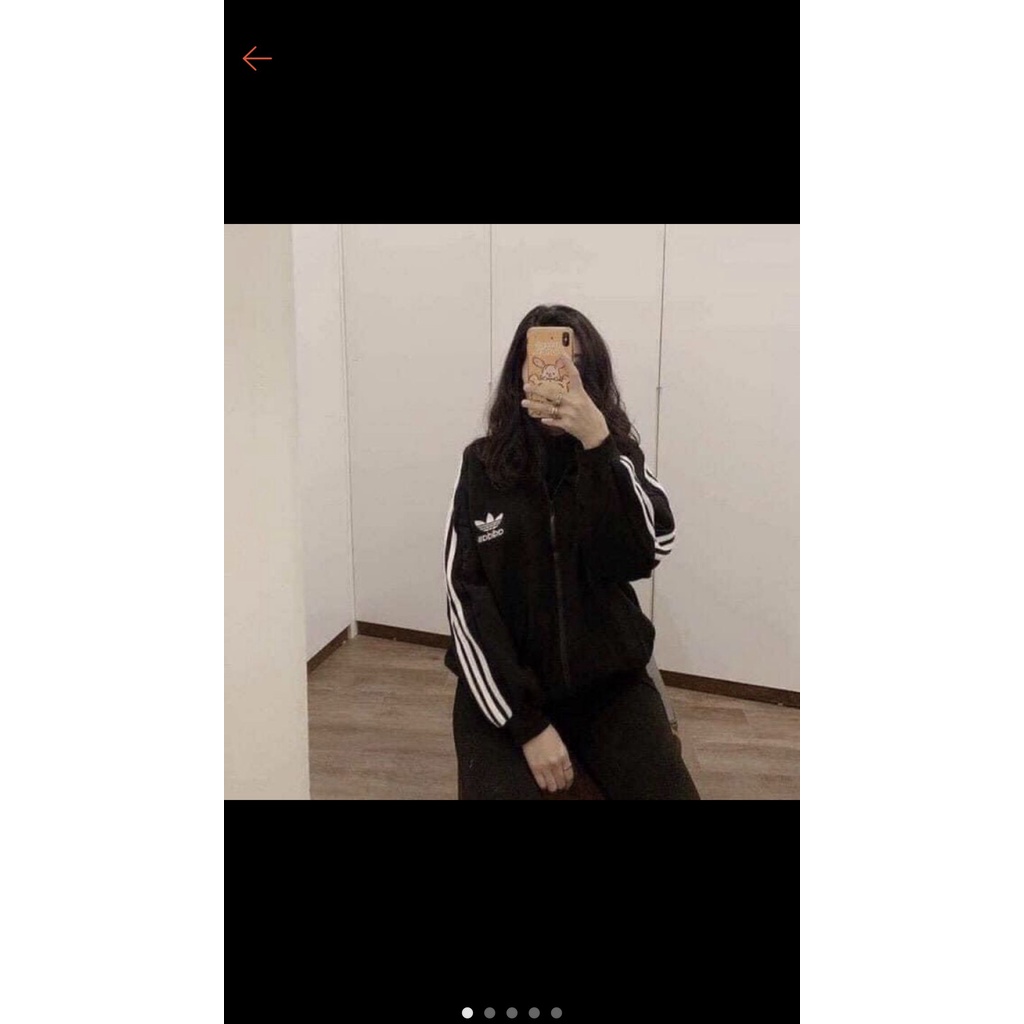Image resolution: width=1024 pixels, height=1024 pixels.
Task: Jump to the second image page dot
Action: [x=489, y=1012]
